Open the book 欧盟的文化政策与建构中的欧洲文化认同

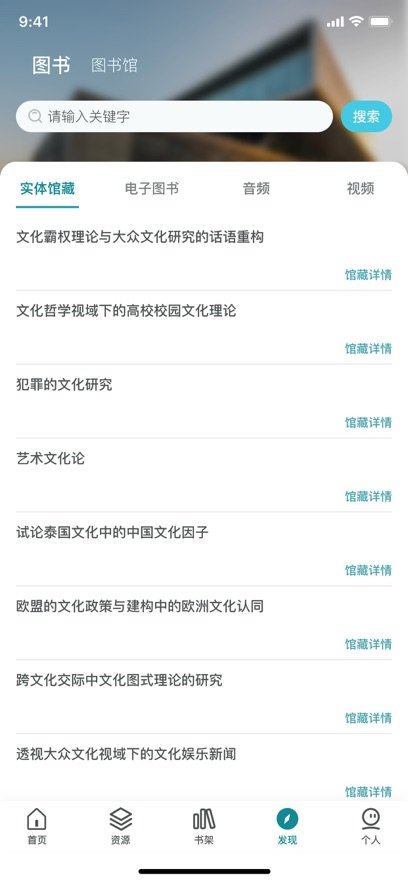click(x=140, y=606)
